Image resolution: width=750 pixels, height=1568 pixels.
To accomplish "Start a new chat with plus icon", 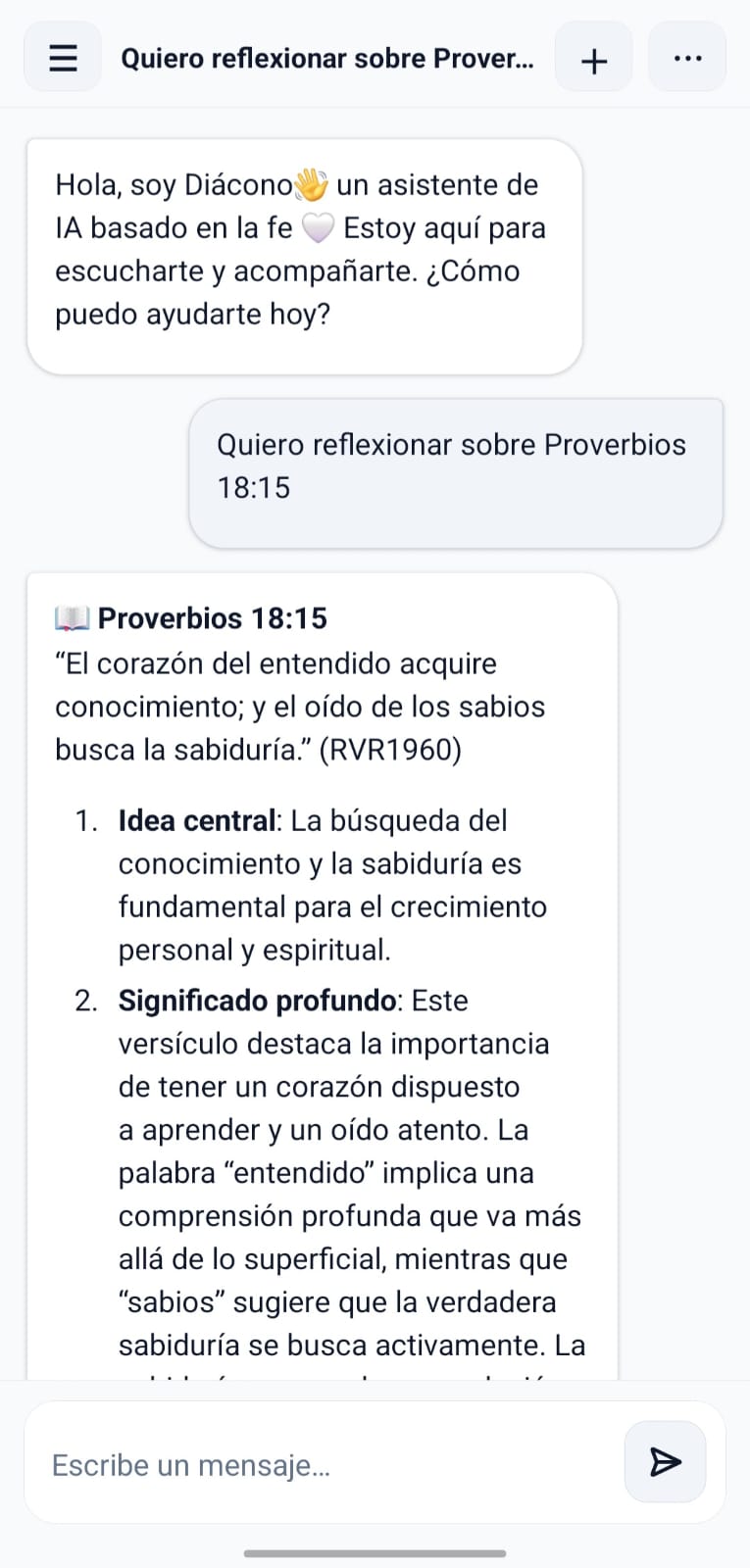I will pos(593,60).
